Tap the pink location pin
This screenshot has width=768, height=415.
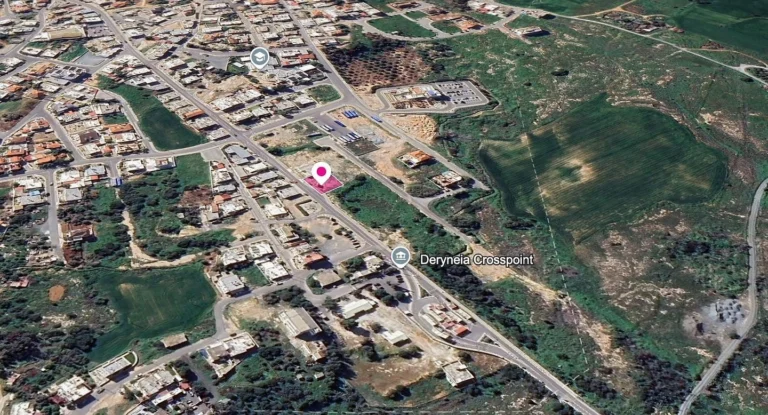tap(321, 174)
